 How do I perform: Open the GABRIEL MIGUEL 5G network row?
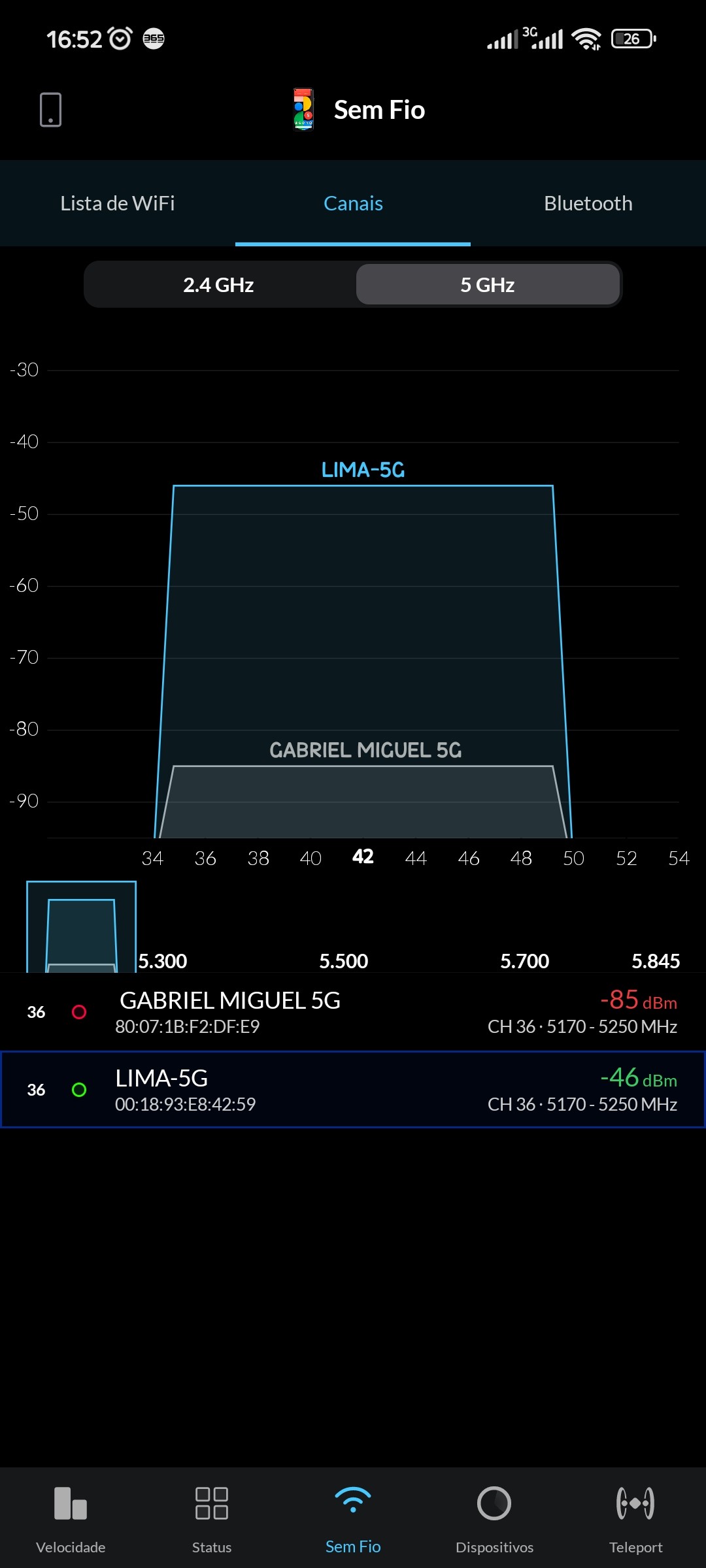[x=353, y=1012]
